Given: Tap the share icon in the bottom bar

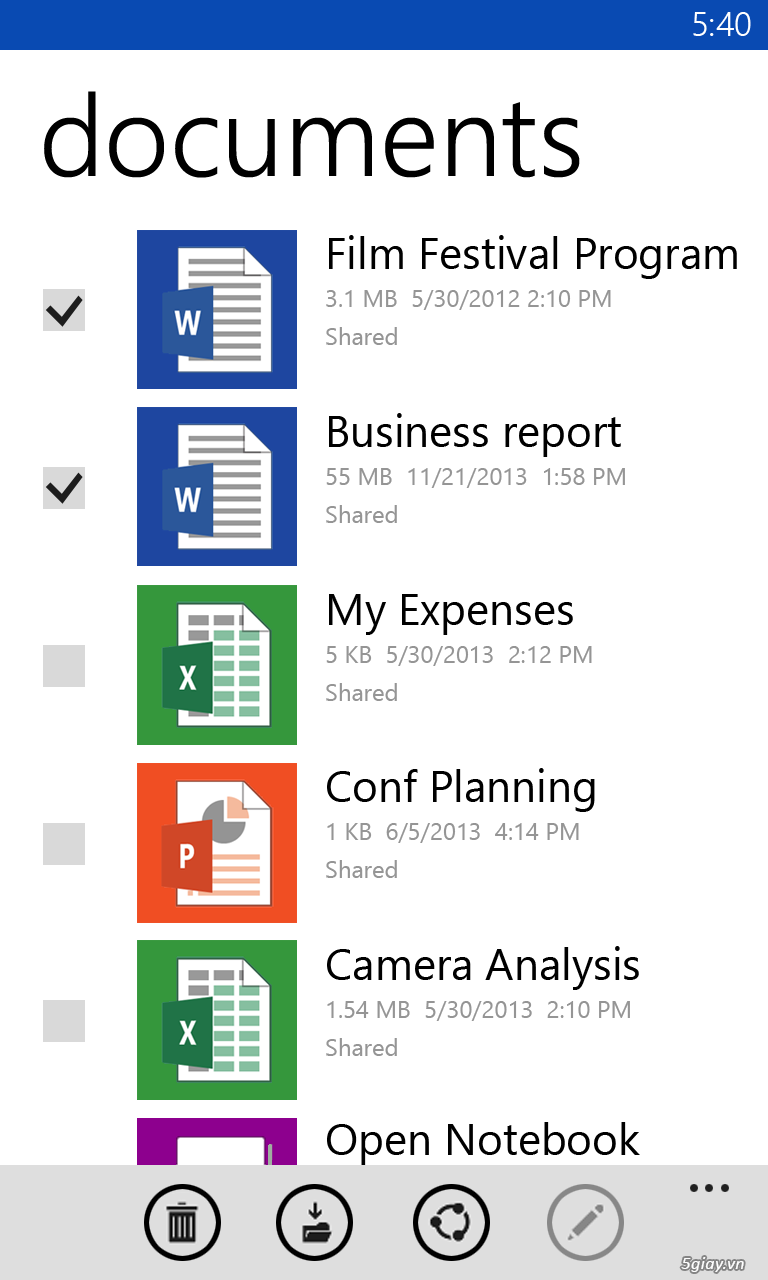Looking at the screenshot, I should [x=451, y=1222].
